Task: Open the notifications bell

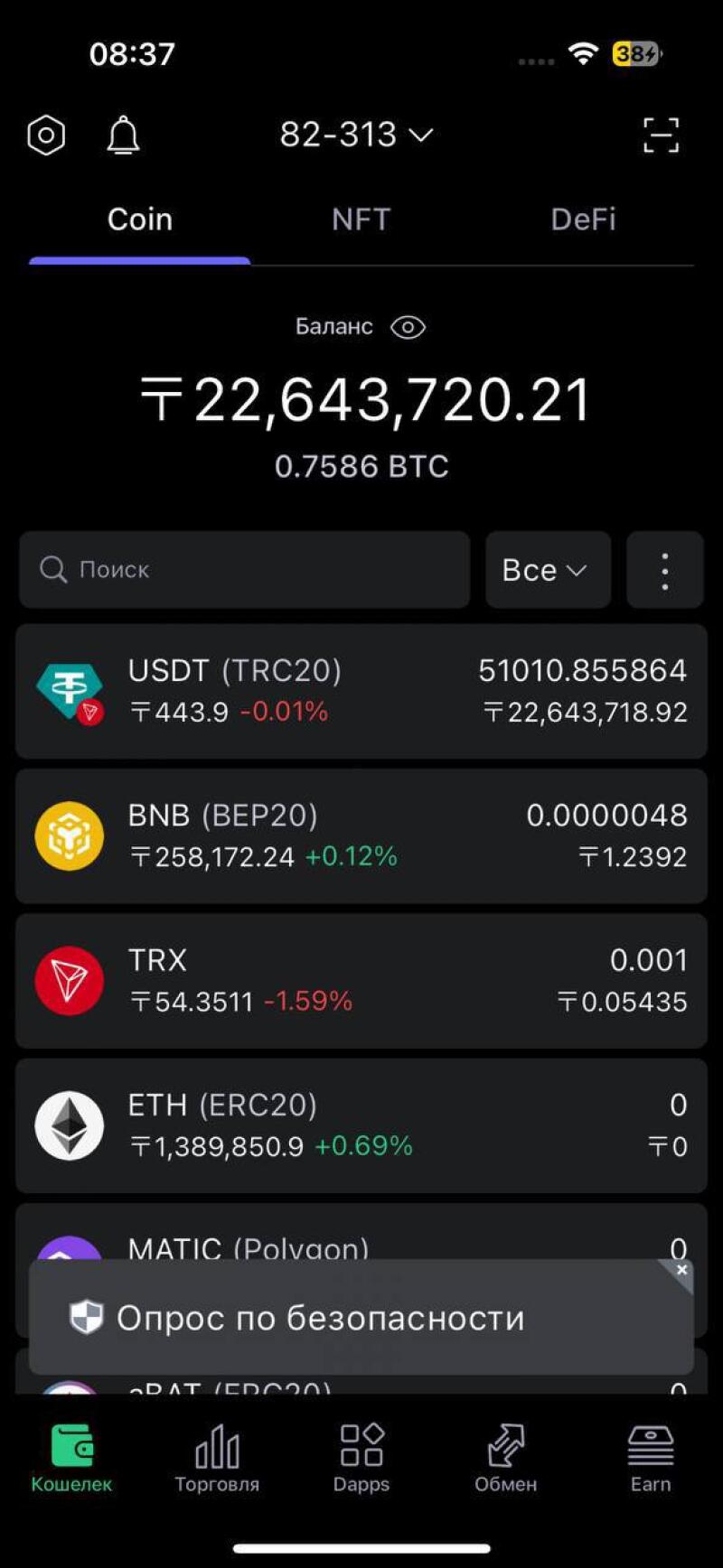Action: pos(124,135)
